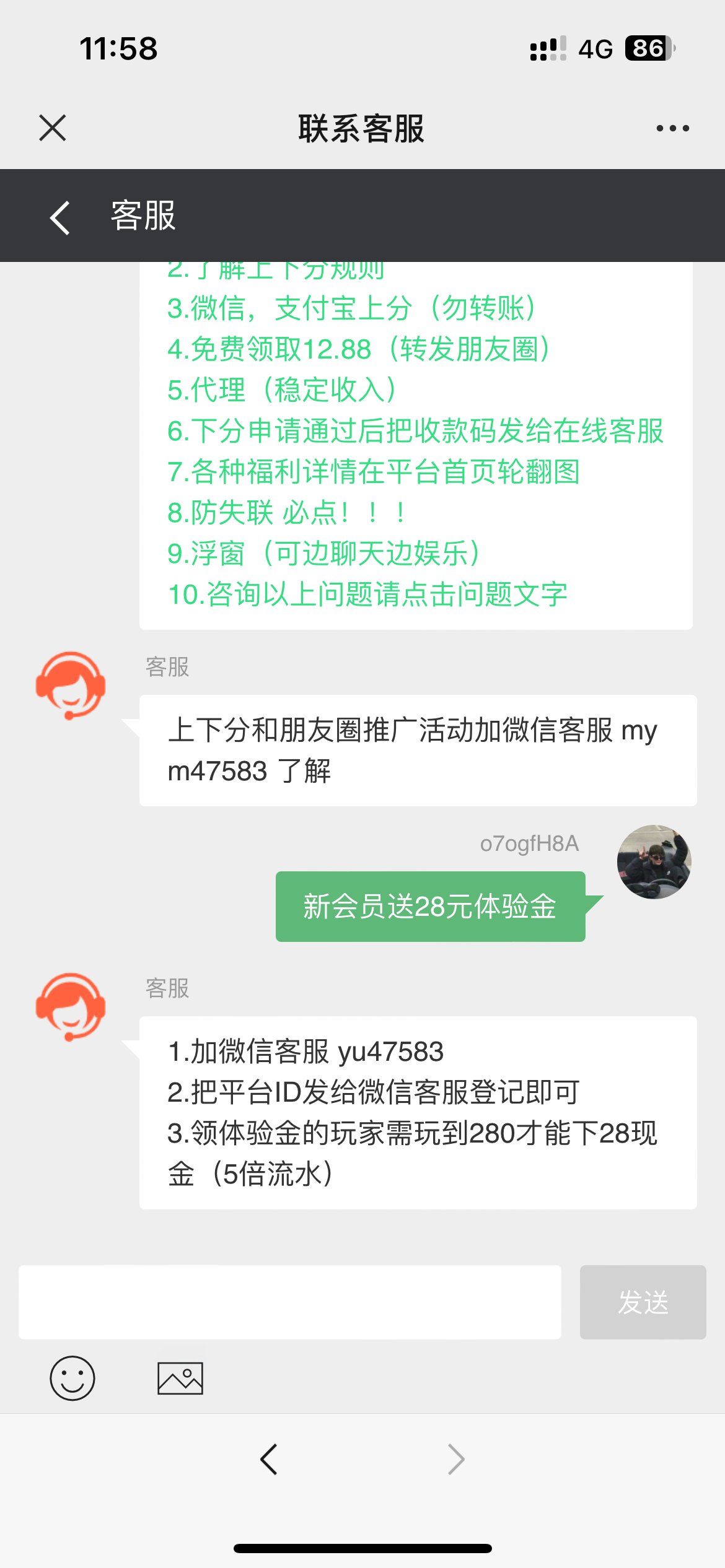Open the emoji picker

tap(72, 1378)
